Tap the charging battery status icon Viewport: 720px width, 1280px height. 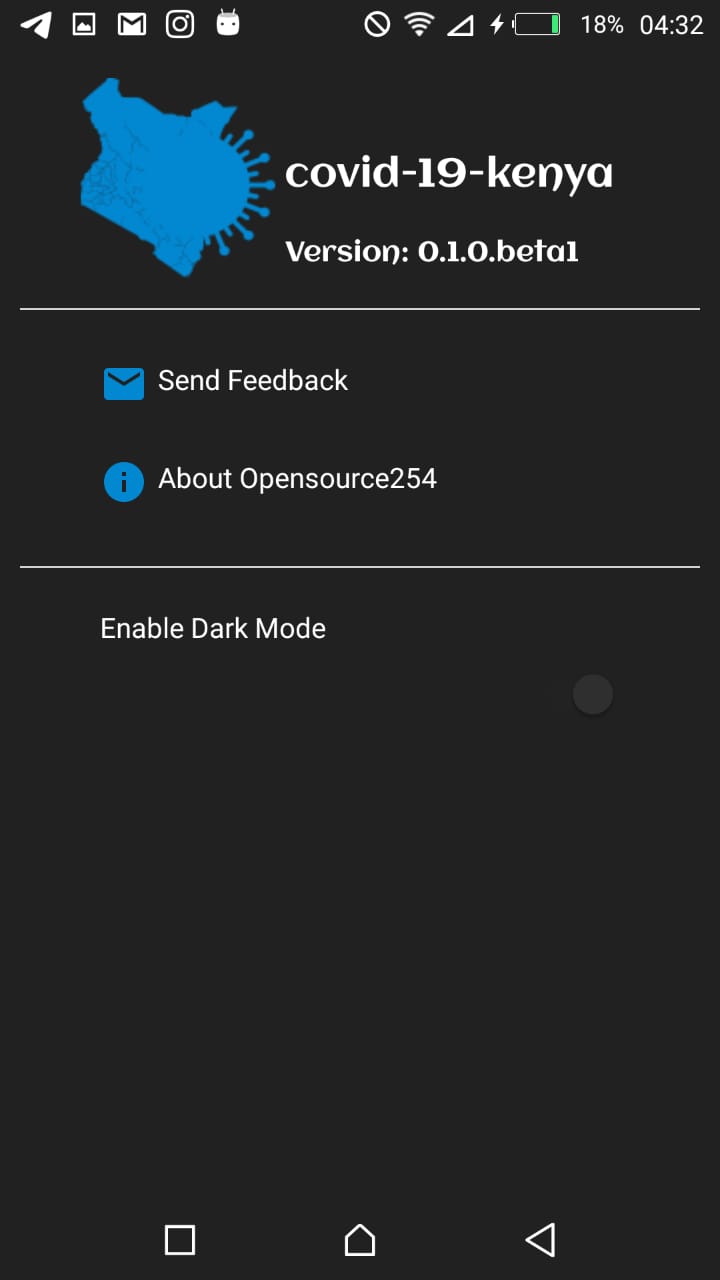pyautogui.click(x=533, y=23)
